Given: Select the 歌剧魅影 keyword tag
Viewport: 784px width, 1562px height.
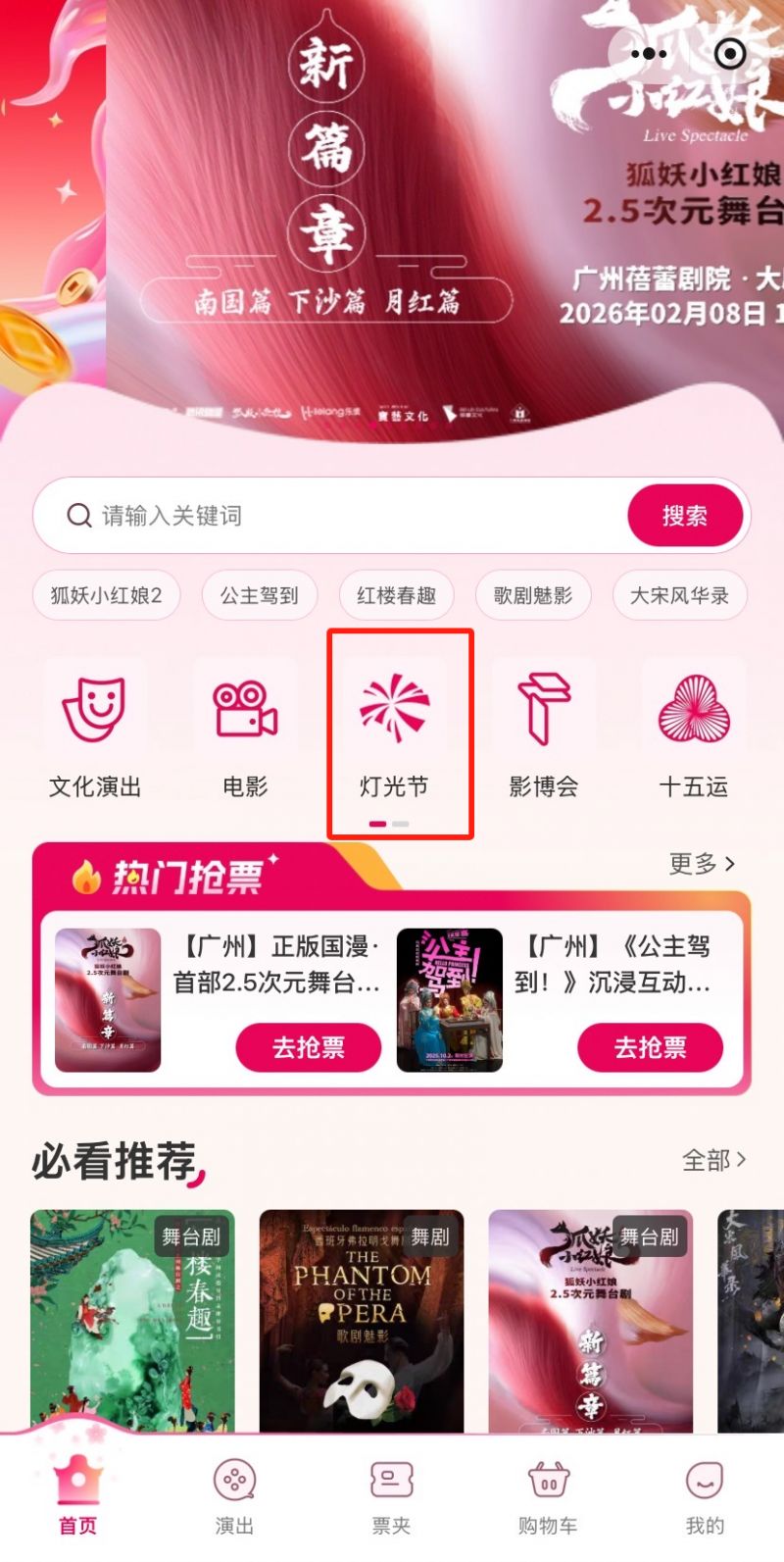Looking at the screenshot, I should pos(532,595).
